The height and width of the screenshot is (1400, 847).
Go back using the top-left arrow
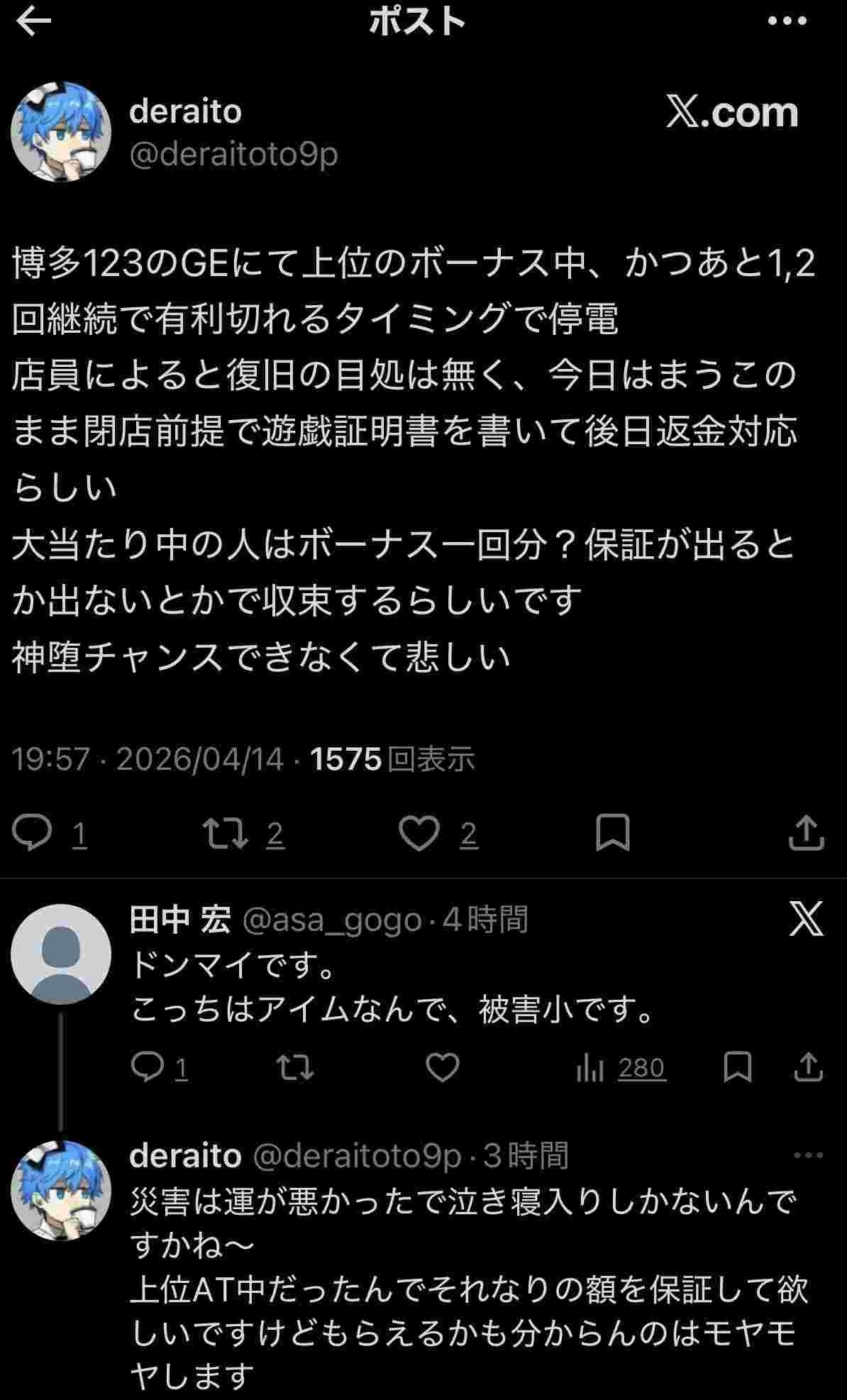[33, 23]
